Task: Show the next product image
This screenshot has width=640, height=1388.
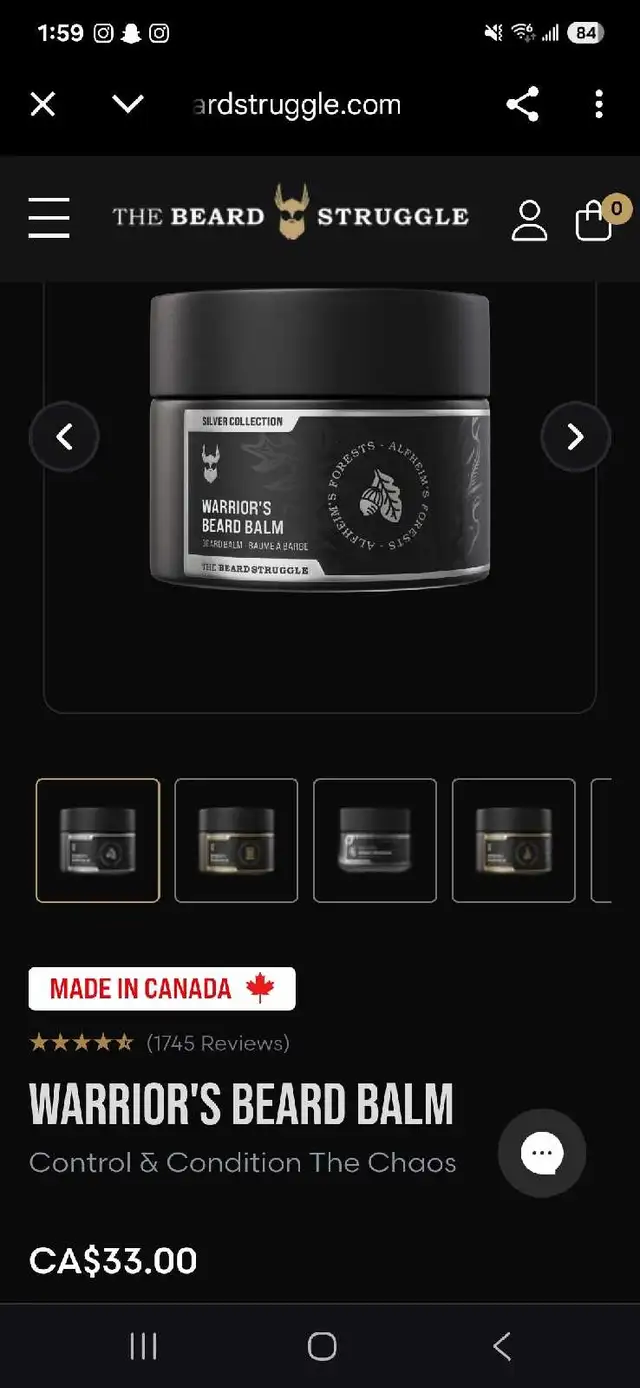Action: point(575,437)
